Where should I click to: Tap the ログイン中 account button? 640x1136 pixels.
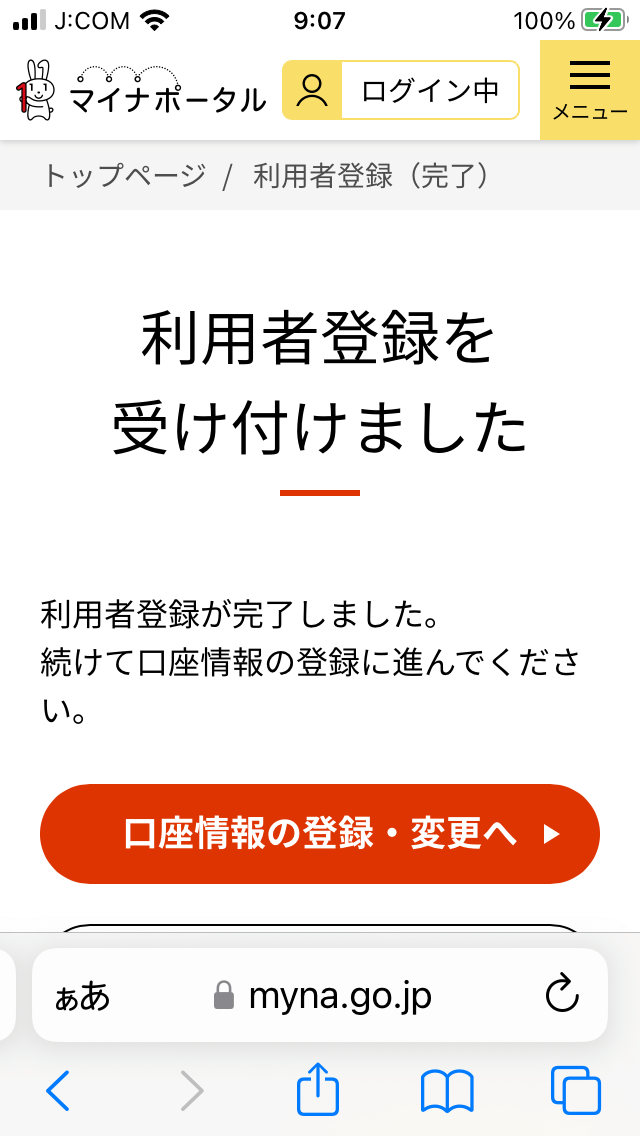401,90
